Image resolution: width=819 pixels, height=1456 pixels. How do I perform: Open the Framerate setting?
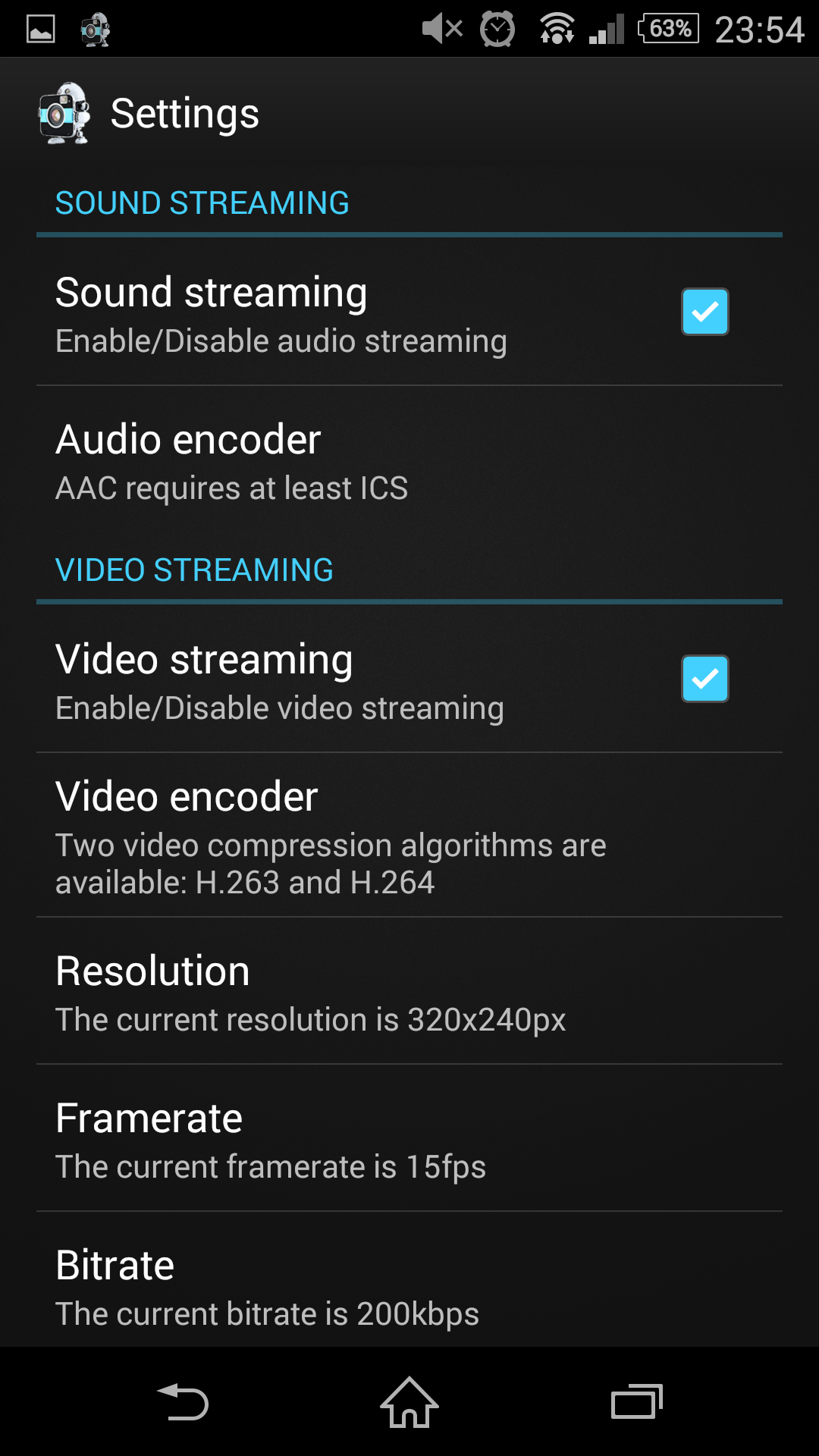pos(409,1139)
